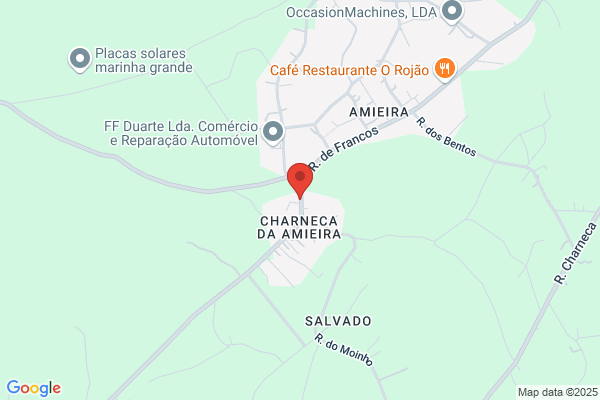Open the FF Duarte Lda. place marker

(x=273, y=132)
